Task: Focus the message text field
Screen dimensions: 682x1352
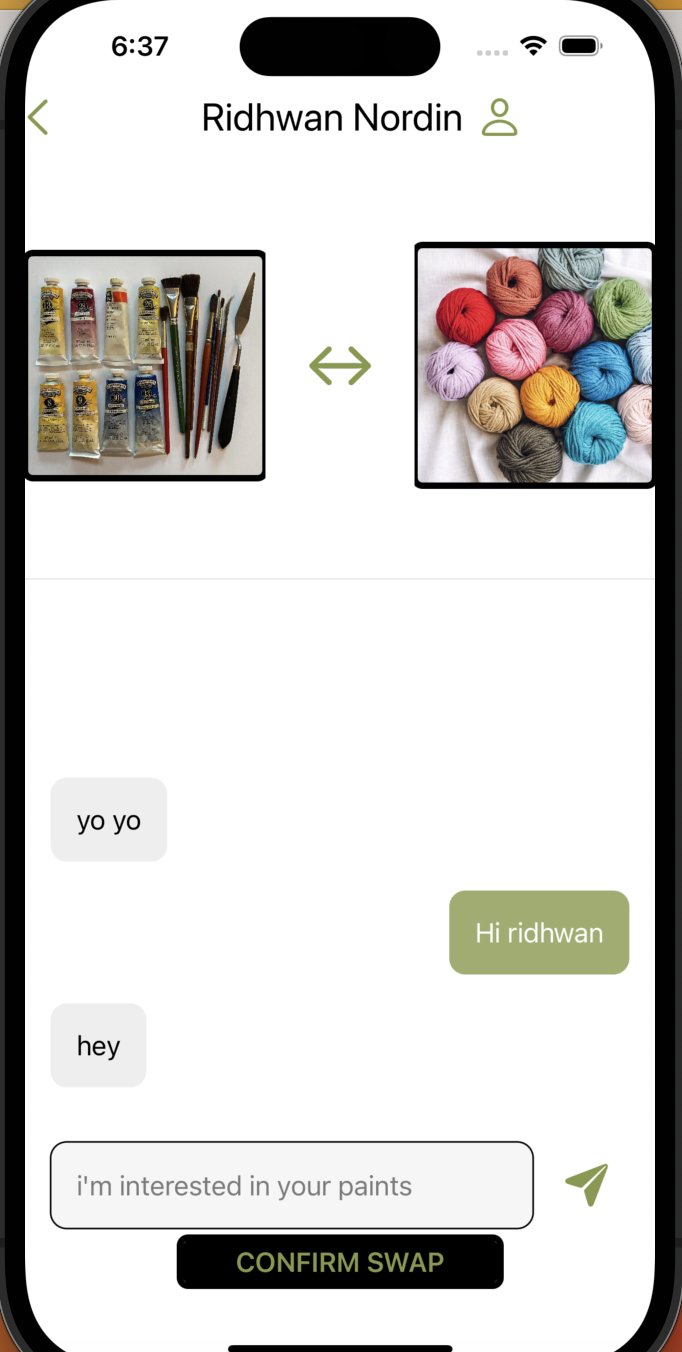Action: (291, 1186)
